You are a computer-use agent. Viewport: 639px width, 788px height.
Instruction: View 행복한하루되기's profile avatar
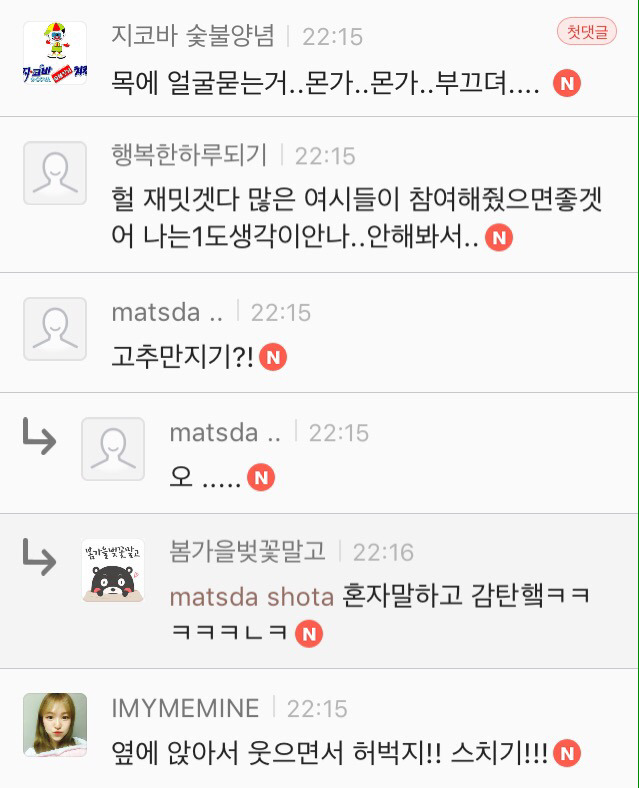point(54,173)
